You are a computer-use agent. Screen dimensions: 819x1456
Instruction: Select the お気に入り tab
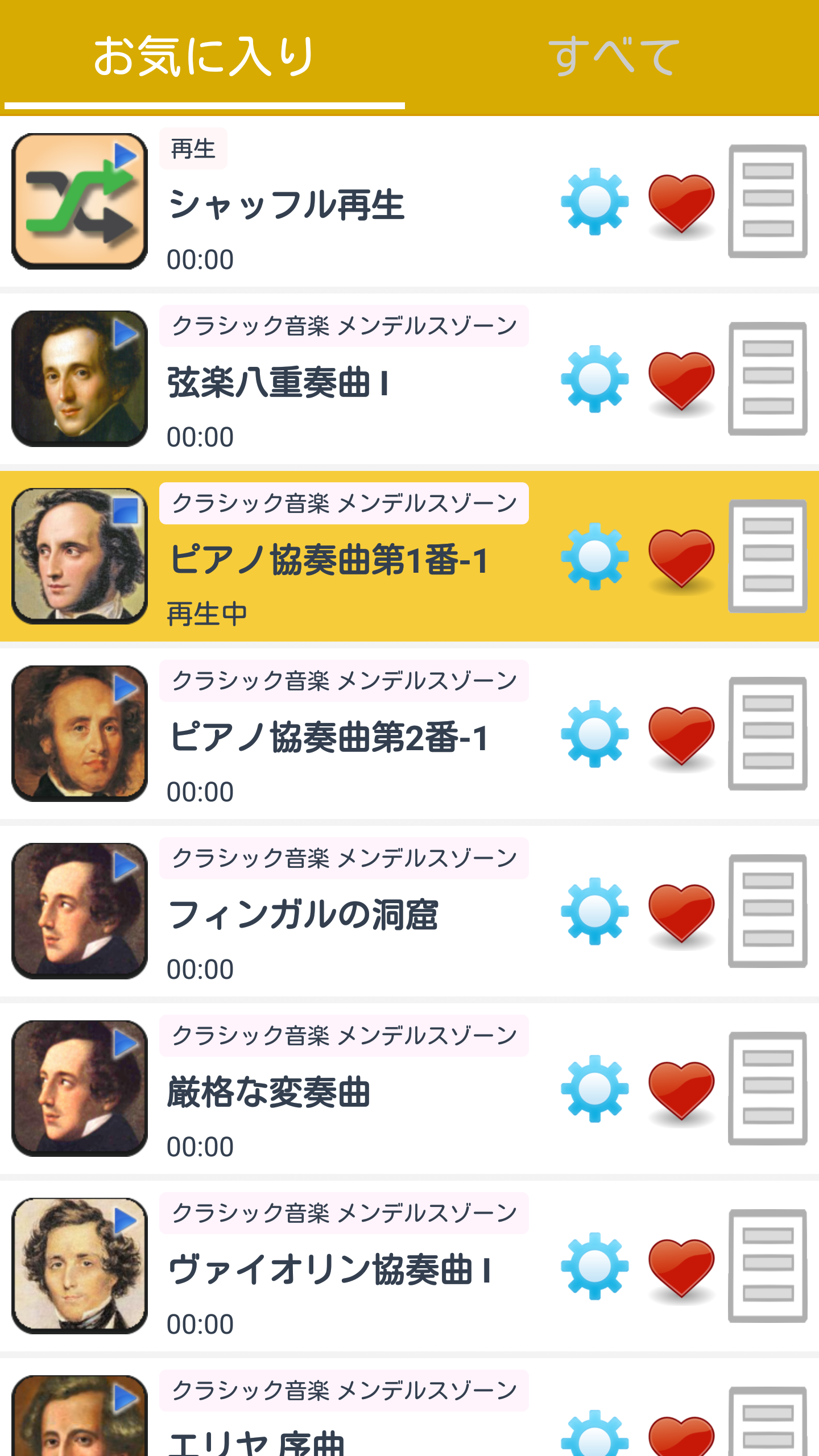[204, 56]
